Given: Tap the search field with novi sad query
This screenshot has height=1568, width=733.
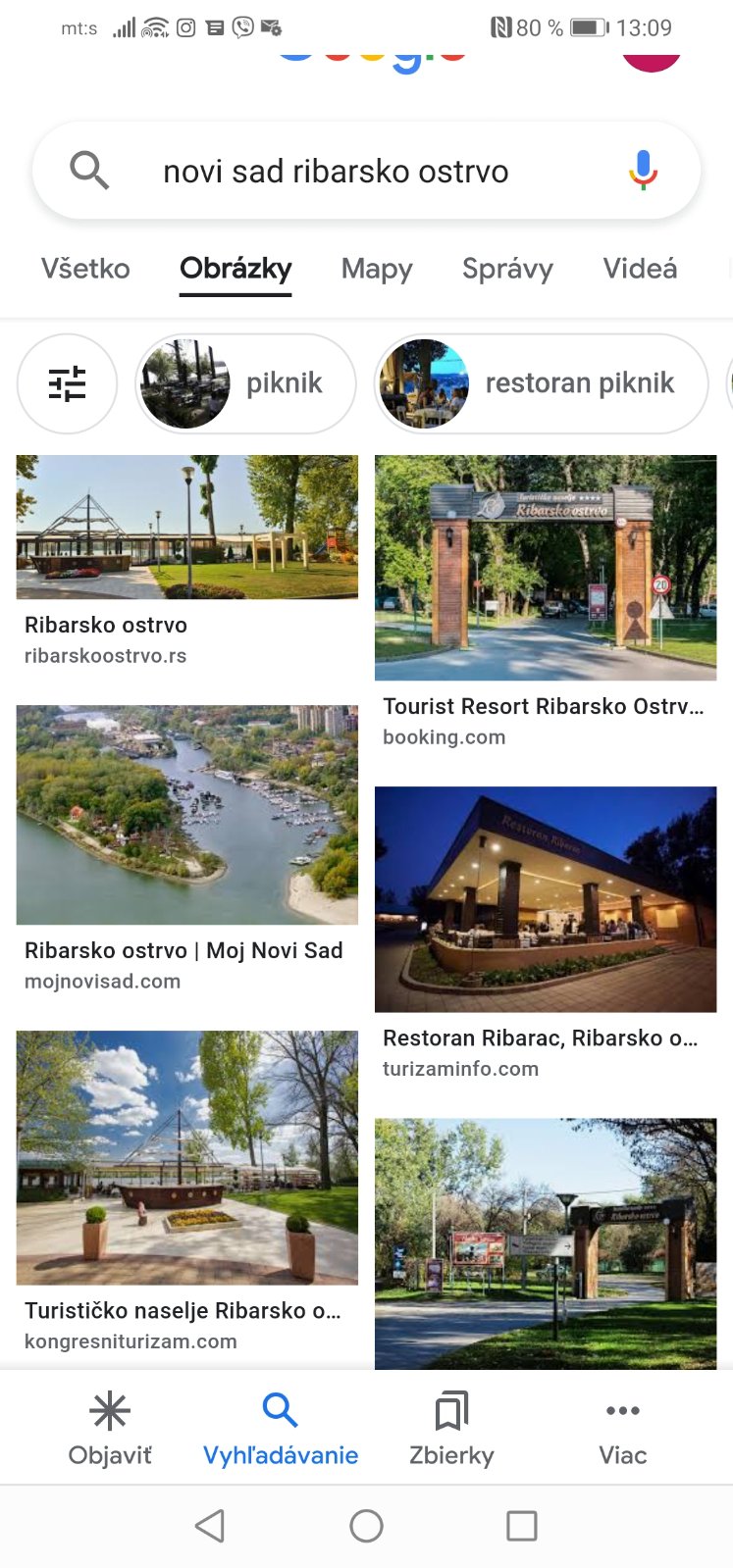Looking at the screenshot, I should (336, 172).
